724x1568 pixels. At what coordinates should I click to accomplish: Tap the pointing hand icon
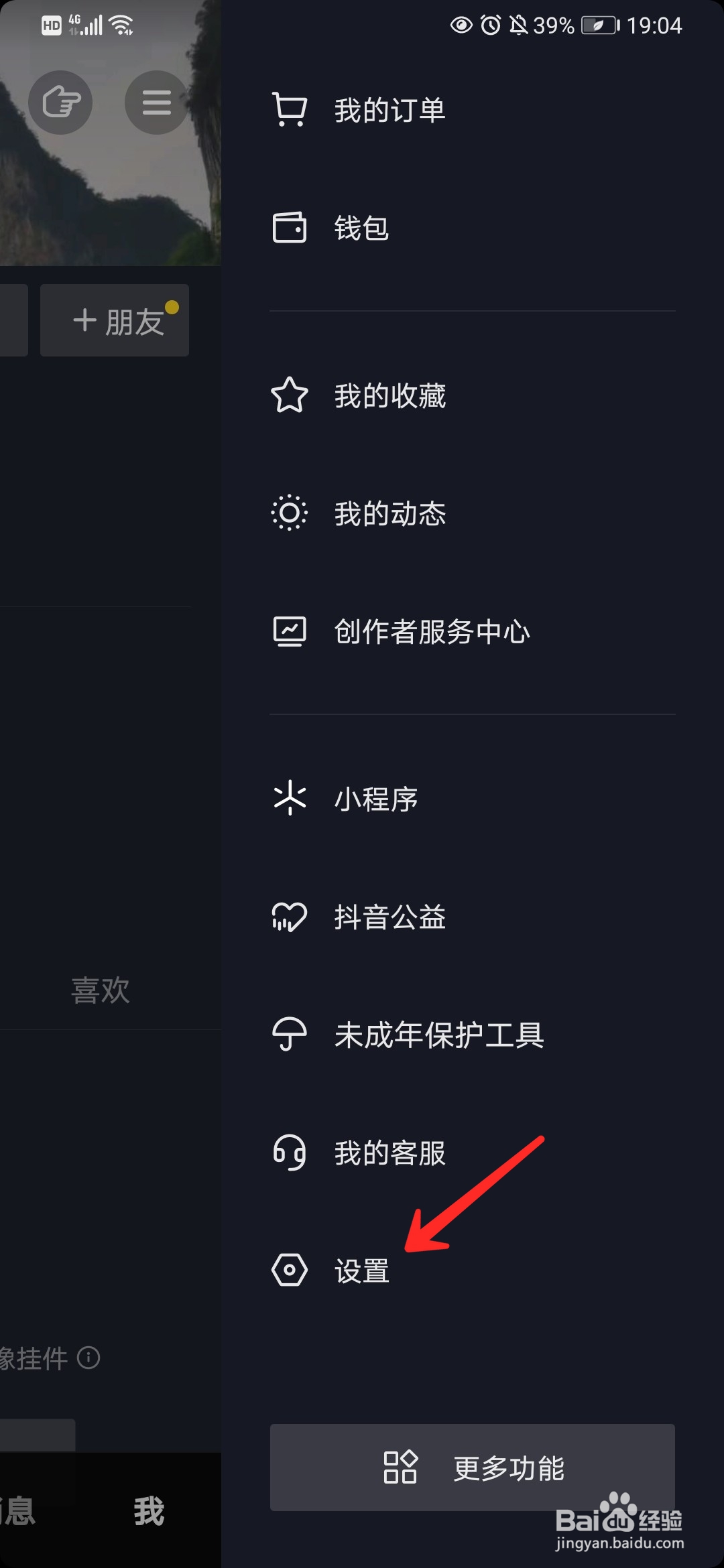tap(60, 103)
